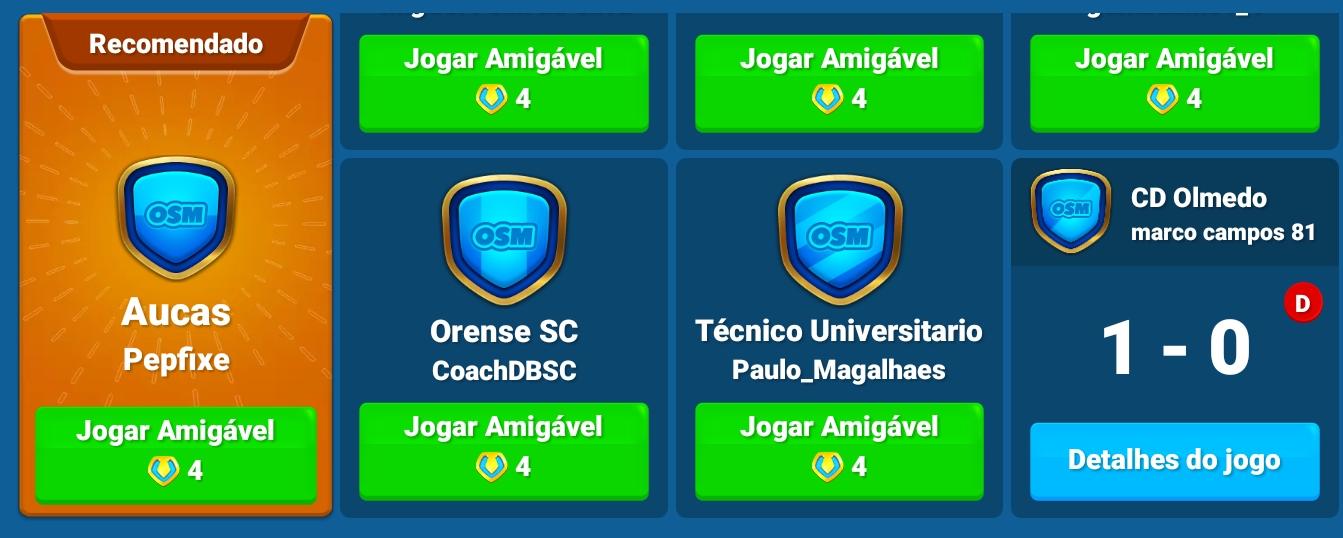The image size is (1343, 538).
Task: Open Detalhes do jogo for CD Olmedo
Action: click(x=1174, y=460)
